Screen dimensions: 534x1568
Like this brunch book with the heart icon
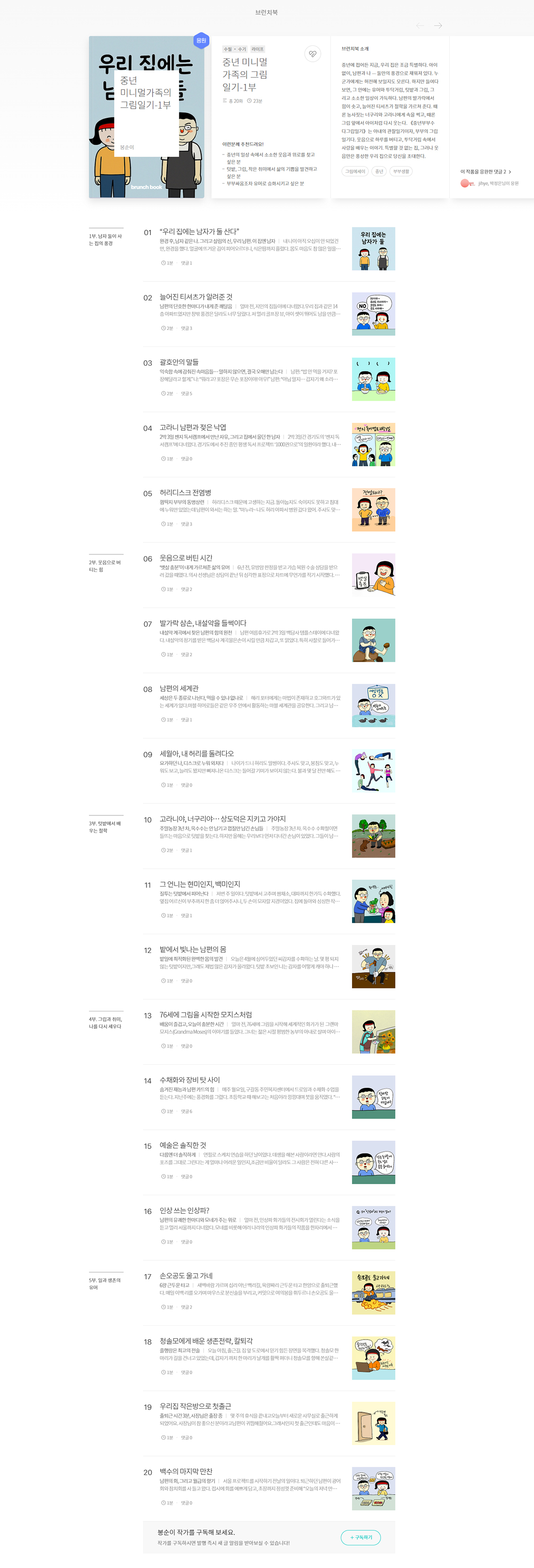pyautogui.click(x=312, y=54)
